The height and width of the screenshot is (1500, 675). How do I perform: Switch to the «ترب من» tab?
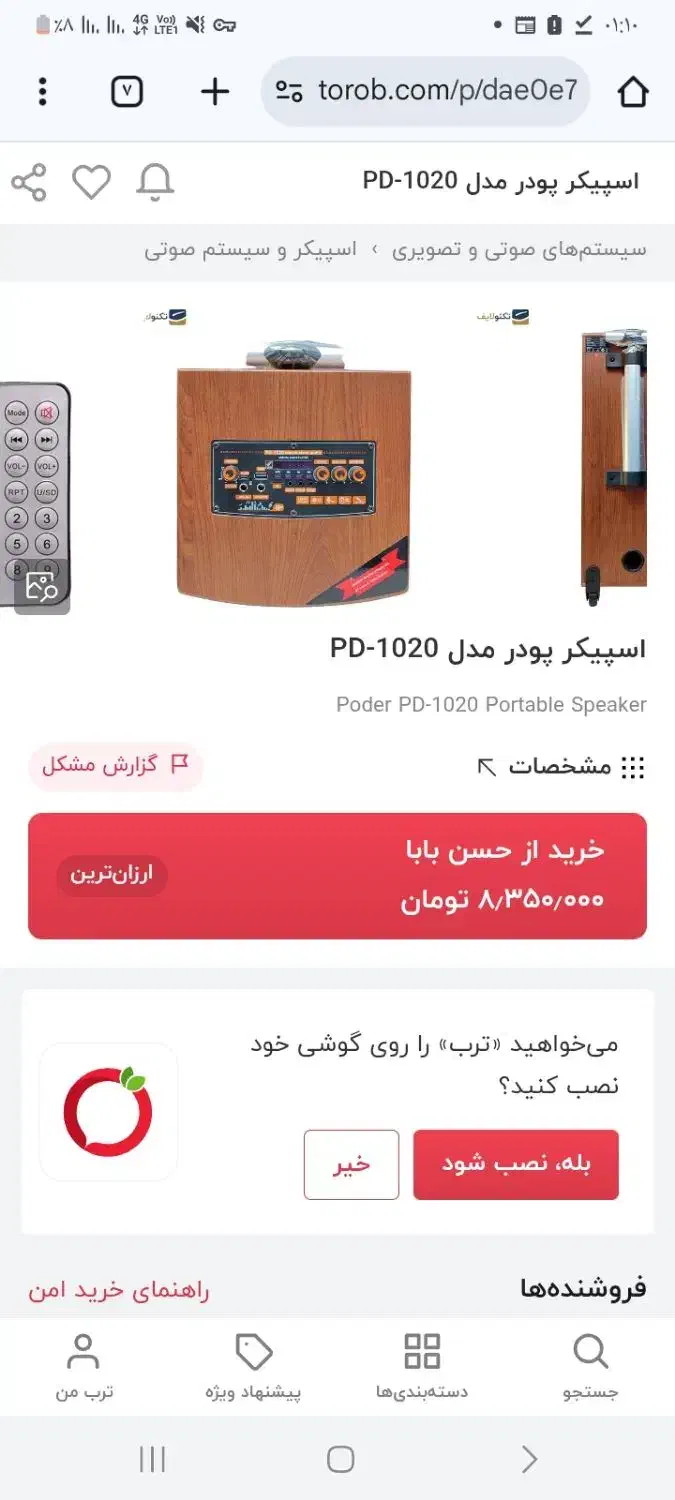point(83,1367)
